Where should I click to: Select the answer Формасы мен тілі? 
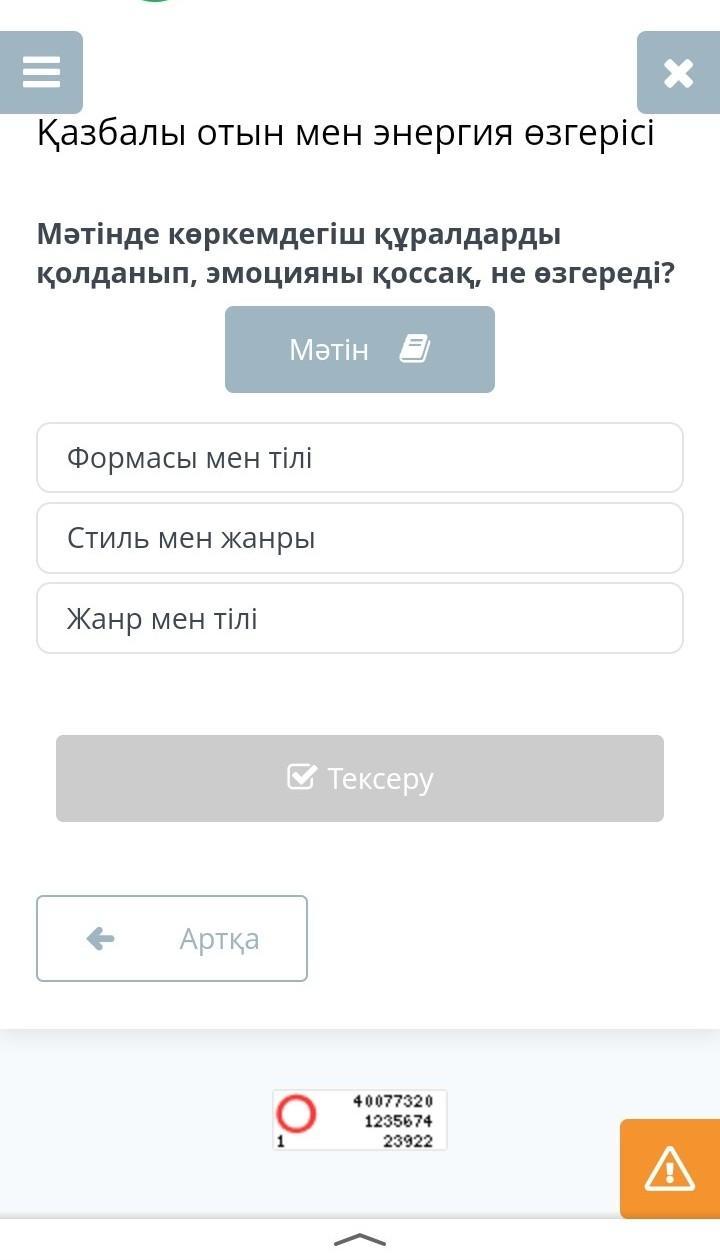360,458
